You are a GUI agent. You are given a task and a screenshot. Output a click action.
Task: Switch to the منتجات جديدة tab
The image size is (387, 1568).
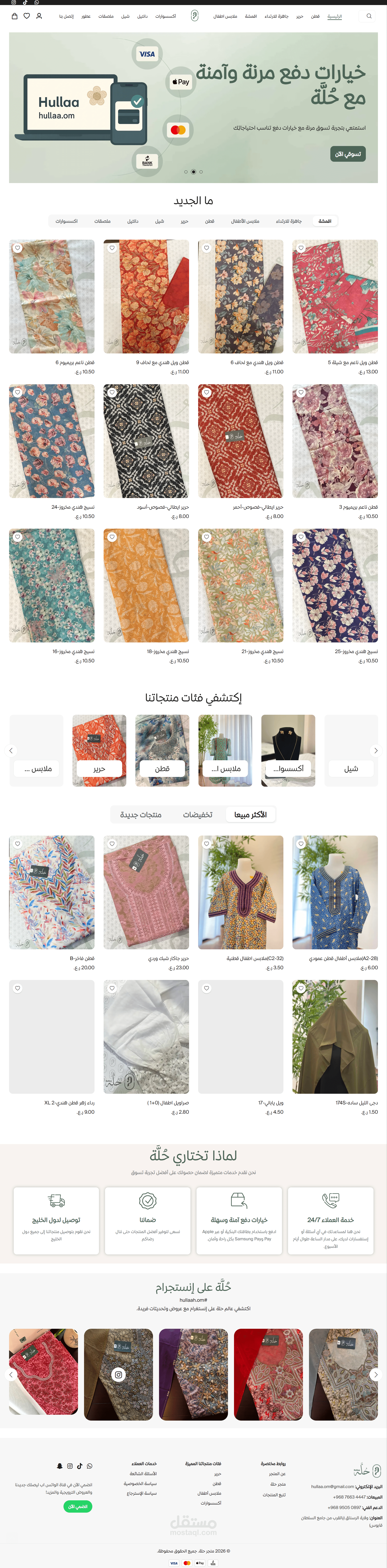click(x=141, y=814)
